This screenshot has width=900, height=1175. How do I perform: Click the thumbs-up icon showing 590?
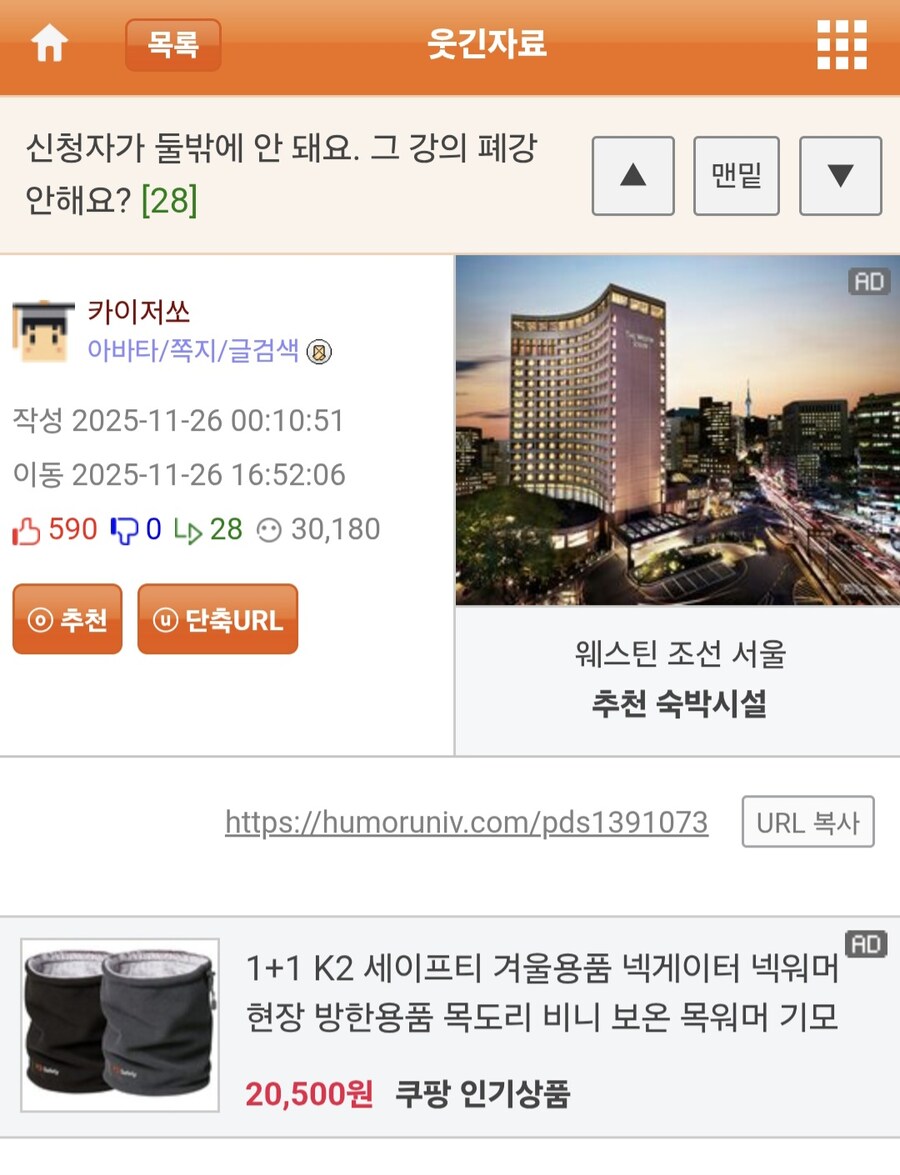pyautogui.click(x=25, y=529)
